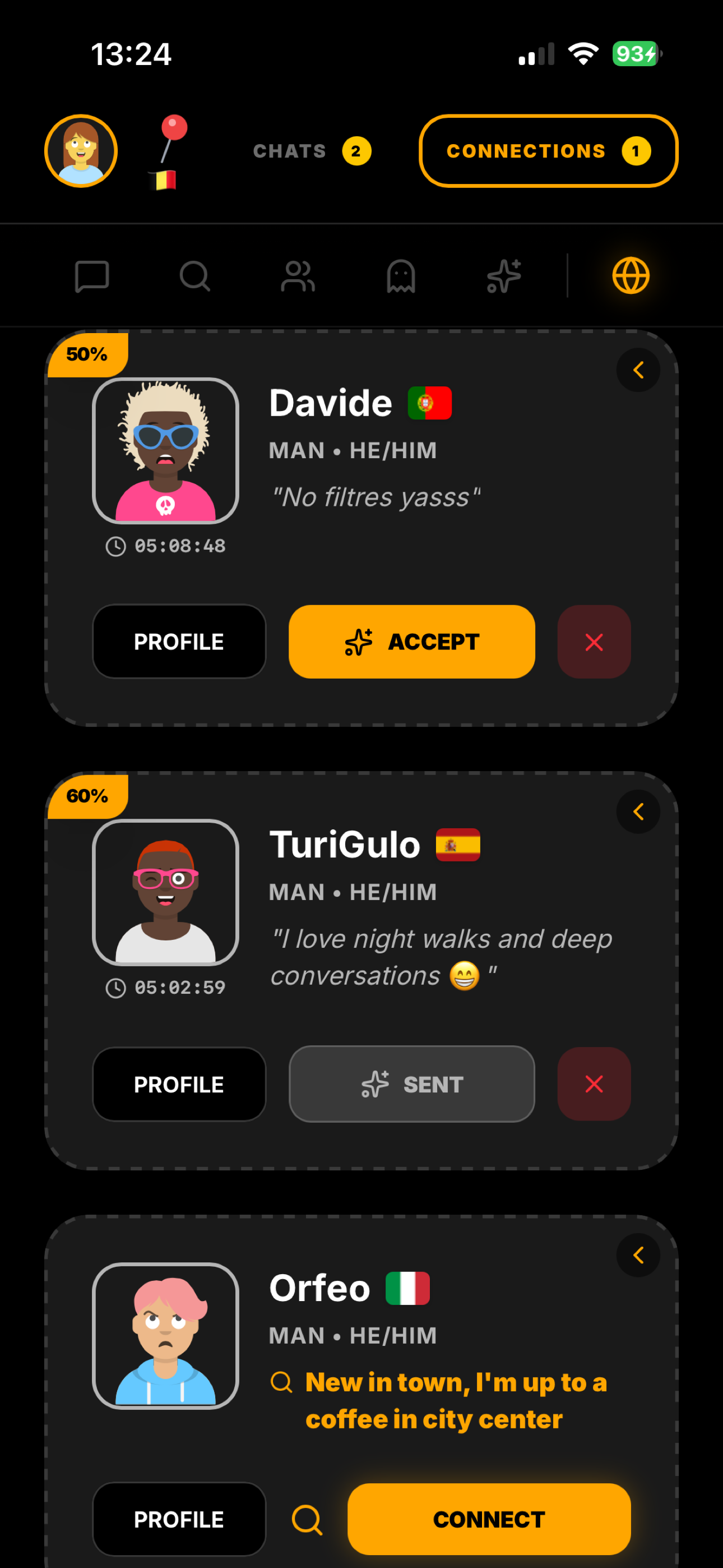Decline Davide with the red X
The height and width of the screenshot is (1568, 723).
click(x=594, y=642)
